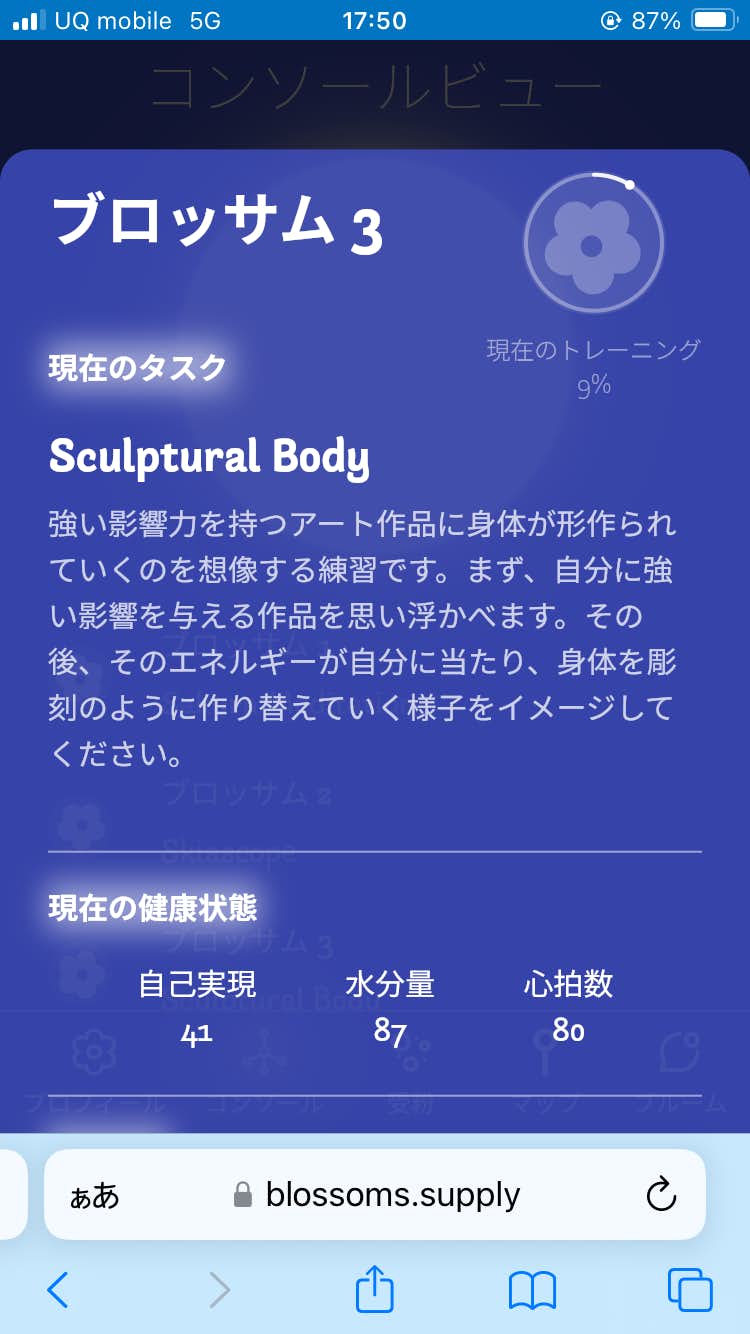Open the bookmarks book icon
The width and height of the screenshot is (750, 1334).
tap(532, 1290)
